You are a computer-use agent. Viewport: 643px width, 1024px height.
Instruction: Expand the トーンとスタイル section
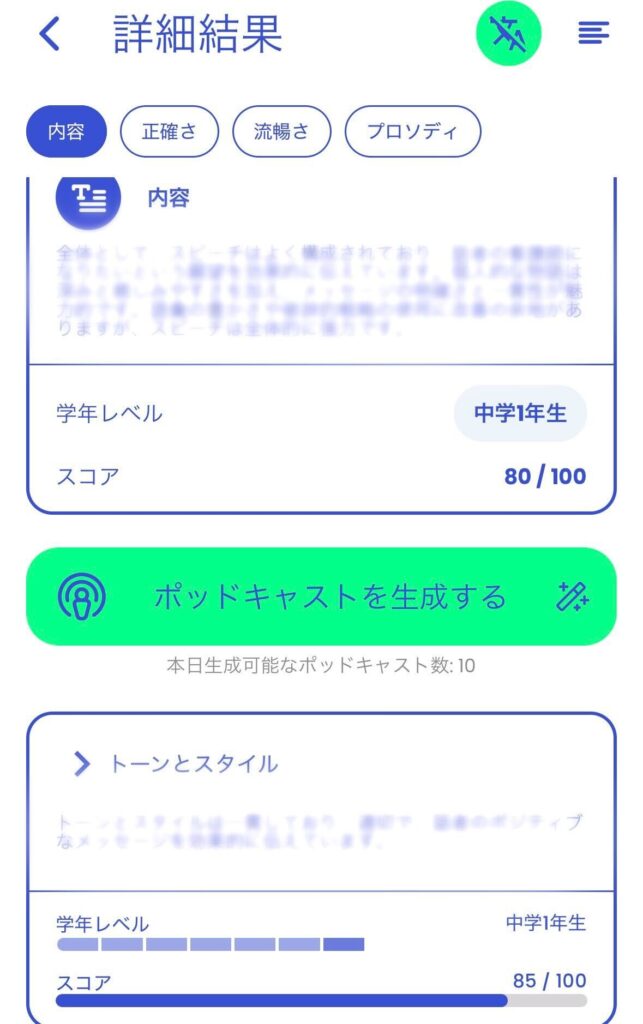pos(82,764)
